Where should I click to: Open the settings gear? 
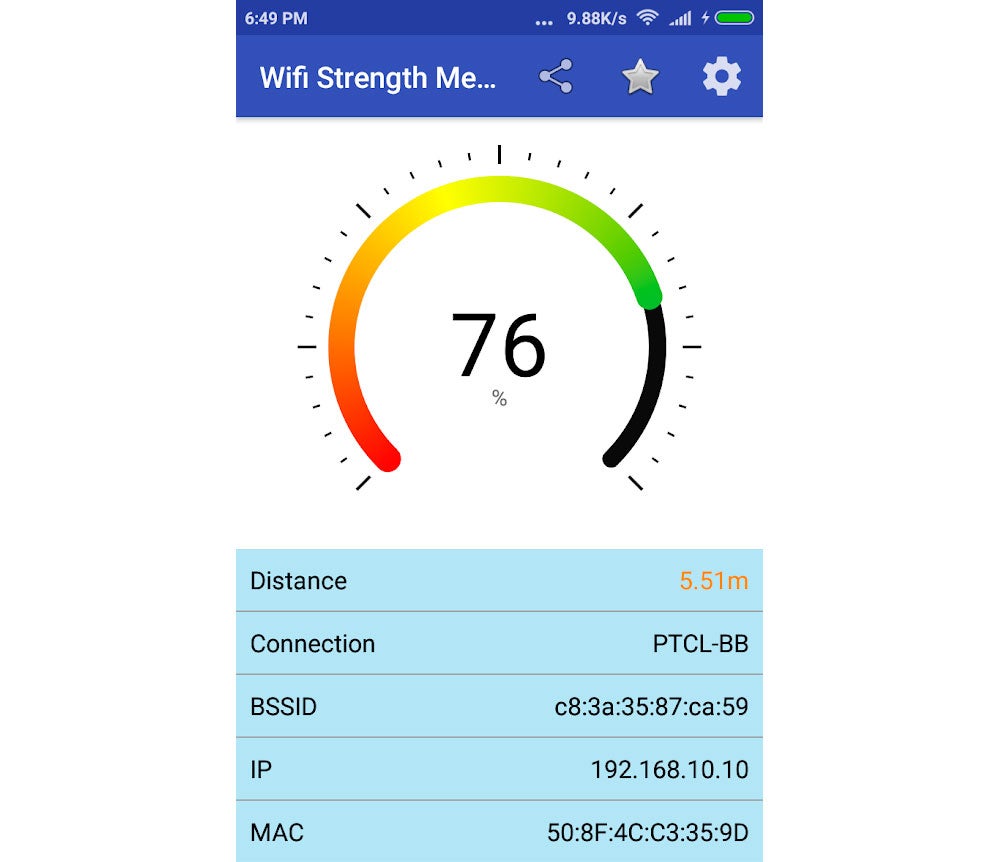point(722,77)
